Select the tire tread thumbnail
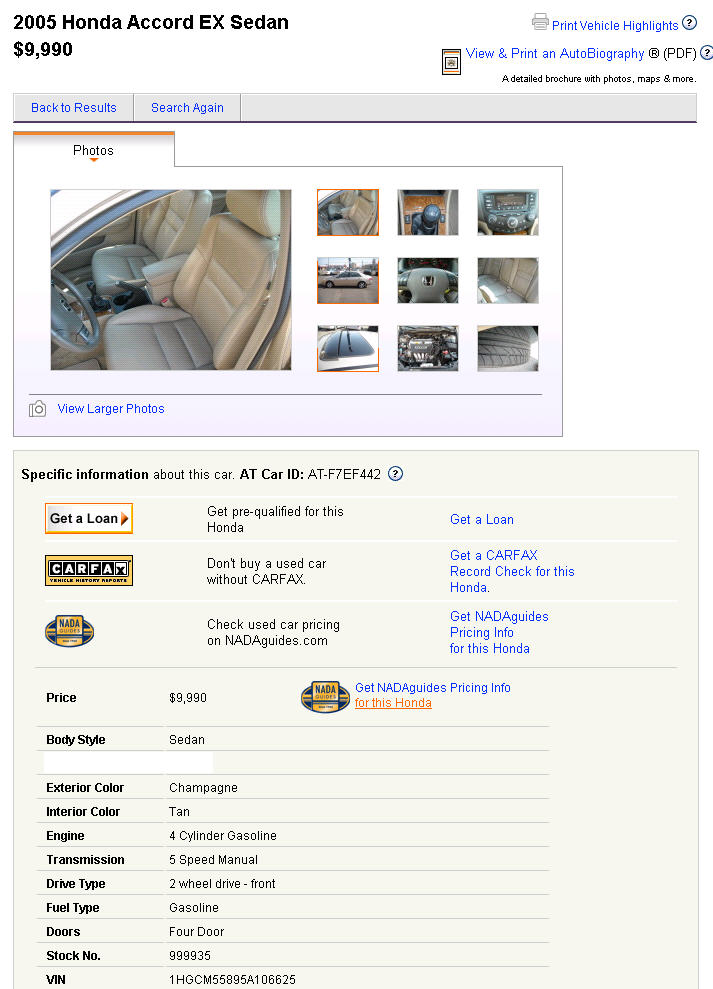 pos(508,348)
